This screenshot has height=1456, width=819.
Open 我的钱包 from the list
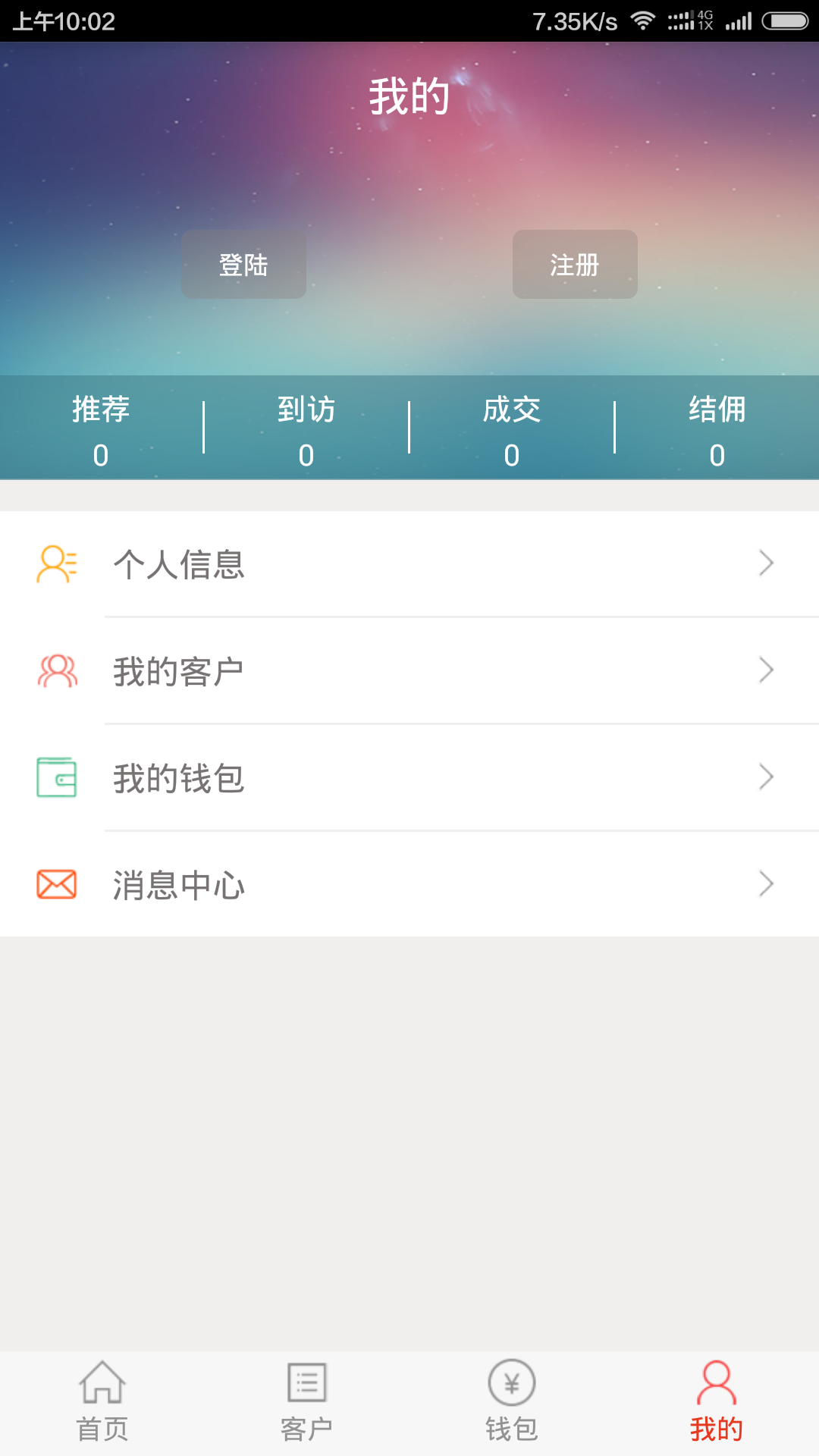(179, 779)
